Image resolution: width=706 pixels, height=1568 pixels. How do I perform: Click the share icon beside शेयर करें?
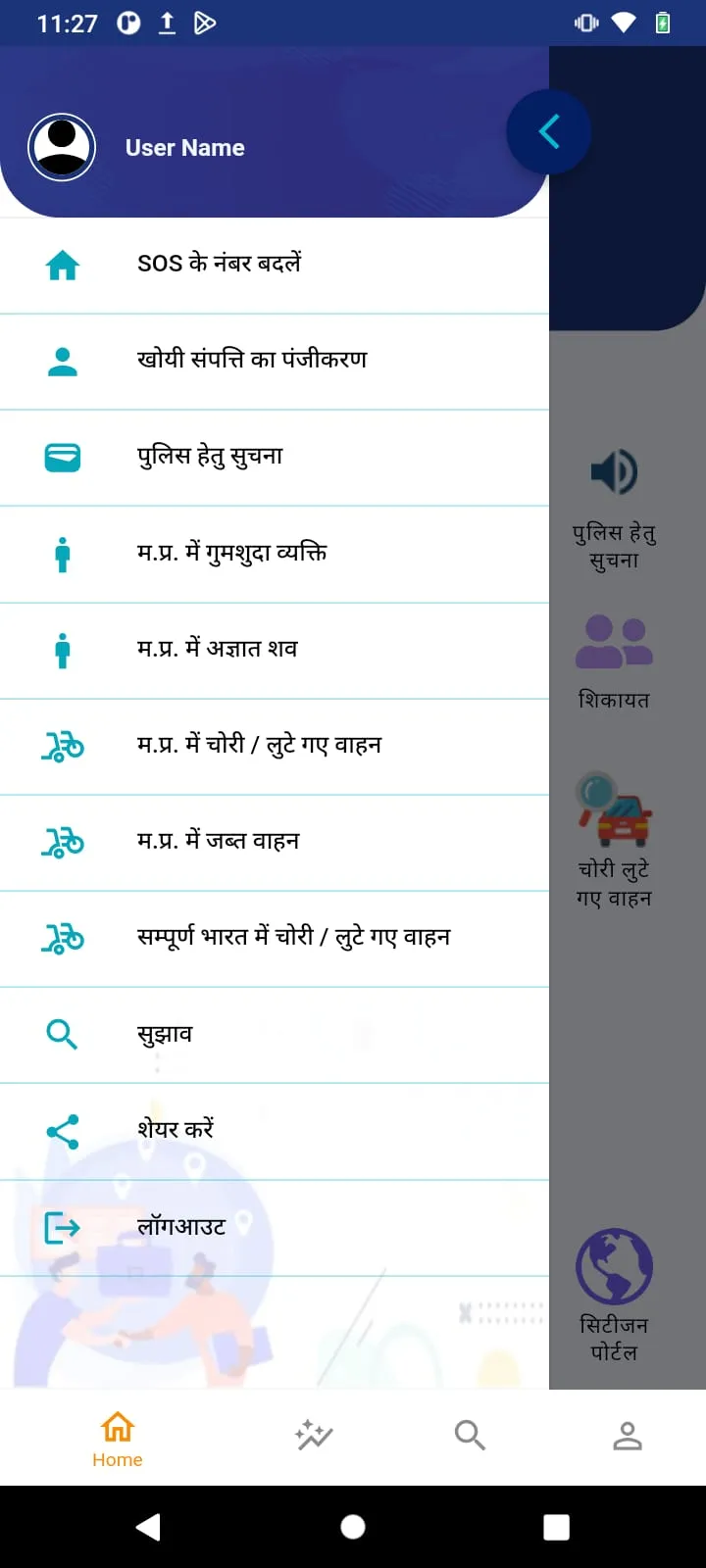[62, 1130]
